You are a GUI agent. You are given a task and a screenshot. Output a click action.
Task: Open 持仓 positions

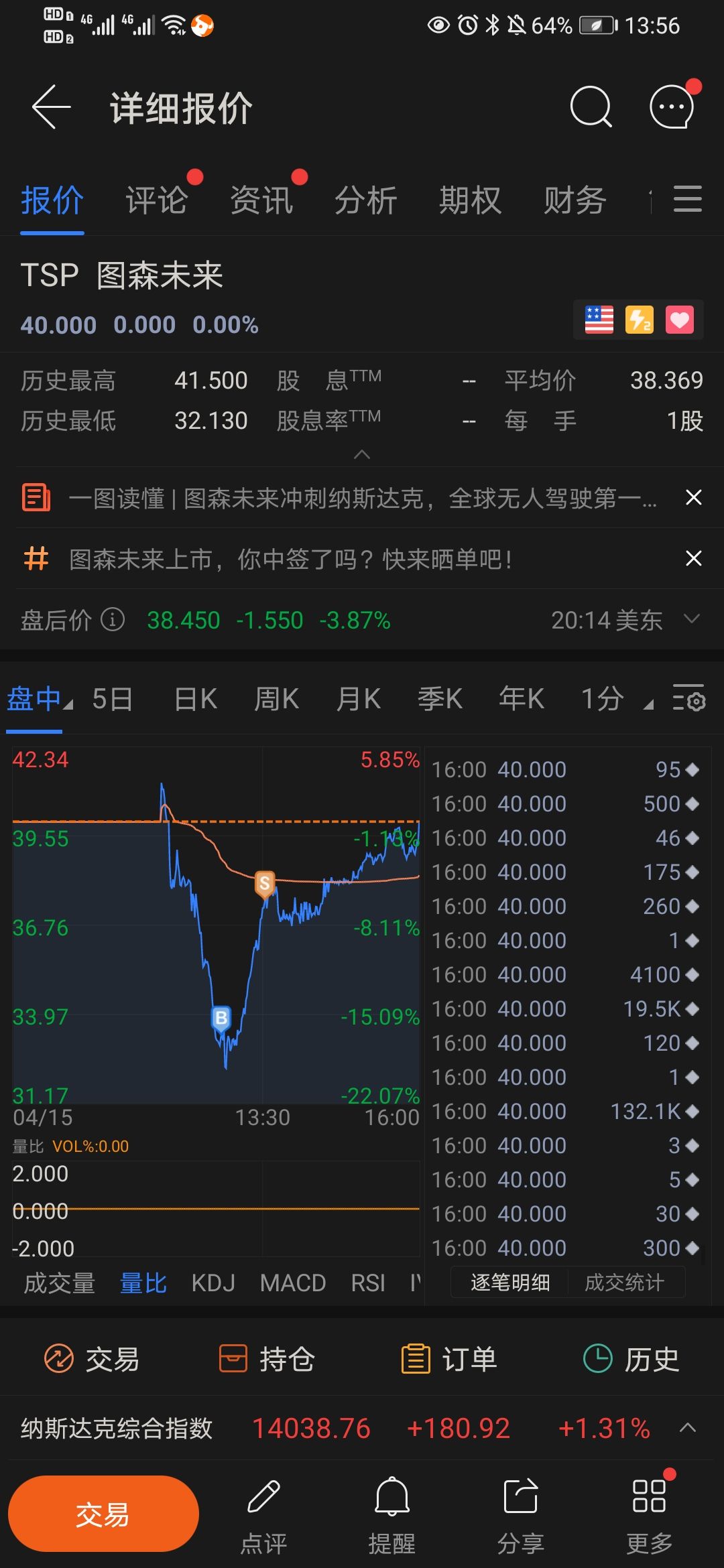pos(267,1359)
